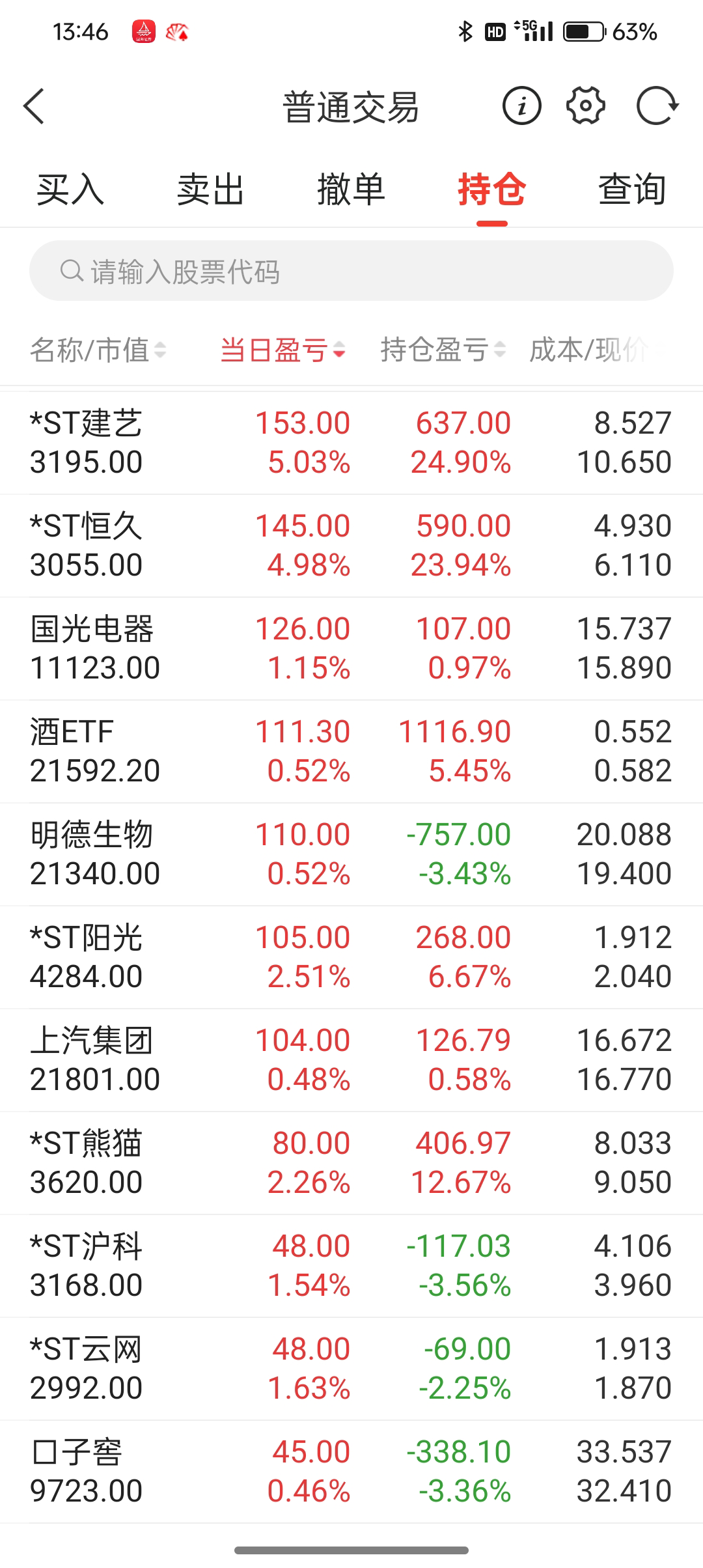Open the 酒ETF holding row

tap(351, 751)
